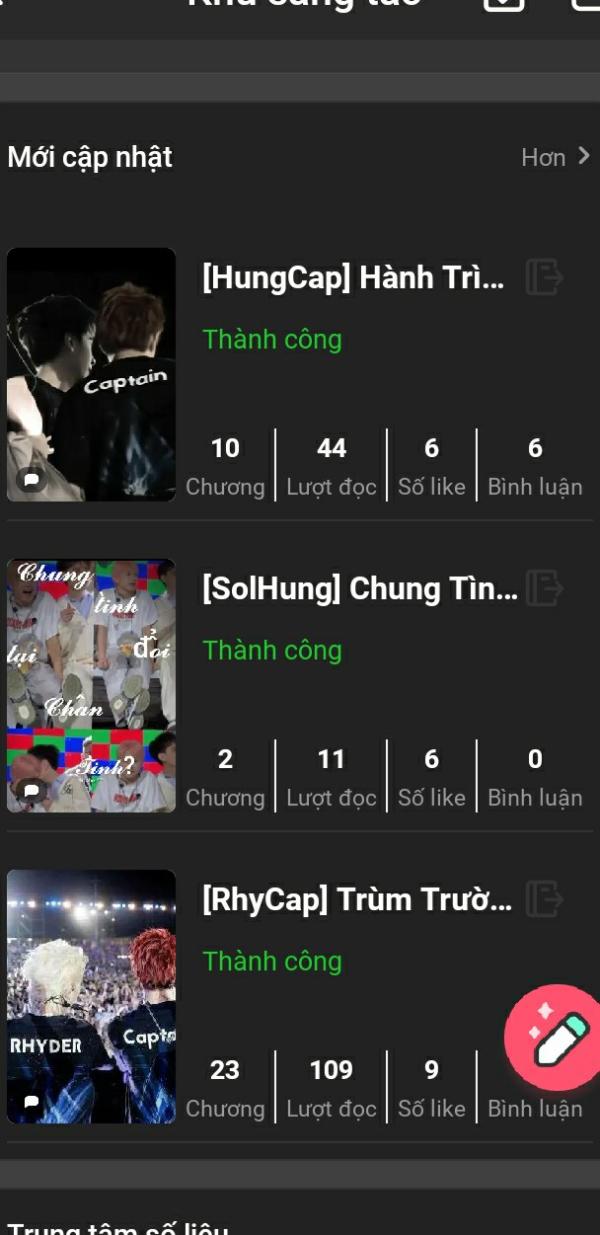
Task: Open the [HungCap] Hành Trì... story
Action: click(x=353, y=278)
